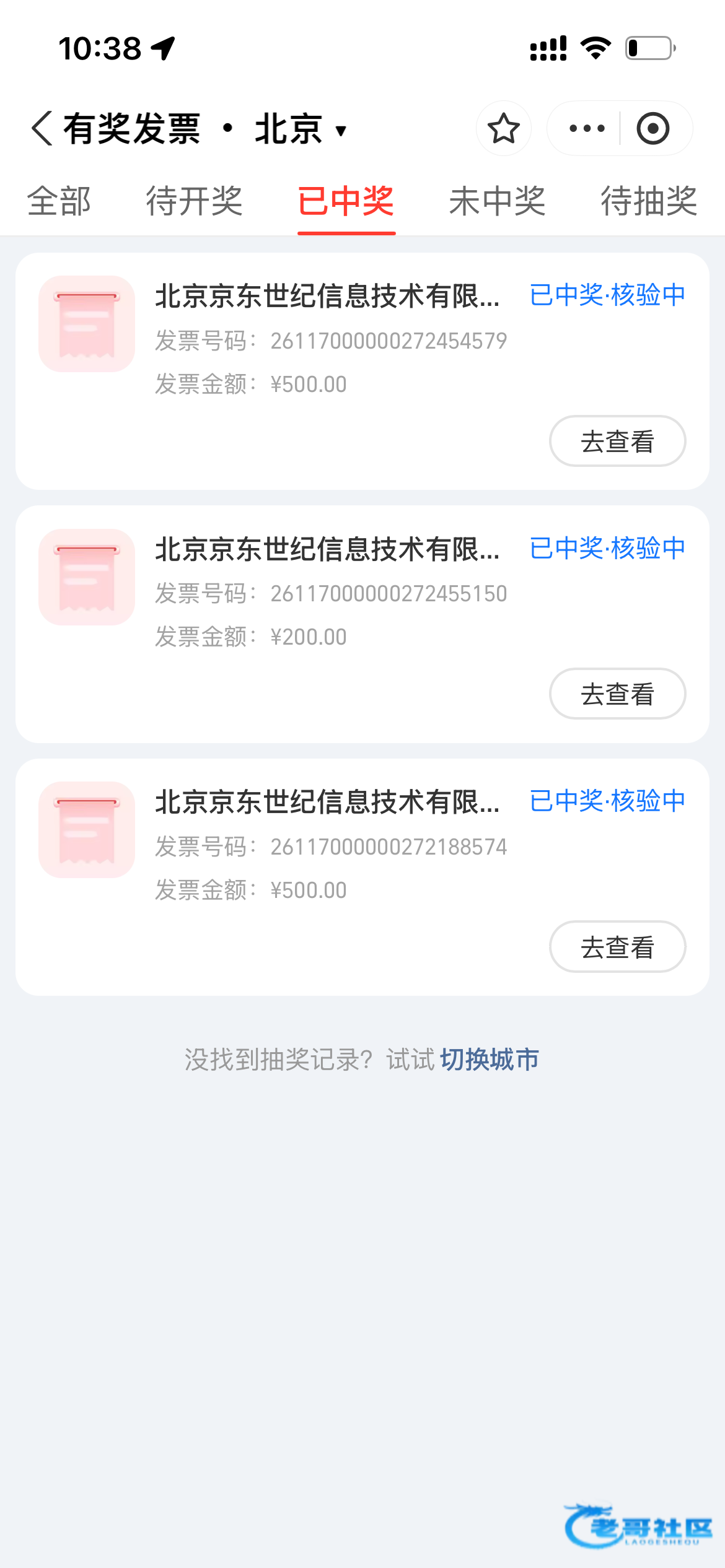This screenshot has width=725, height=1568.
Task: Switch to the 全部 tab
Action: (59, 201)
